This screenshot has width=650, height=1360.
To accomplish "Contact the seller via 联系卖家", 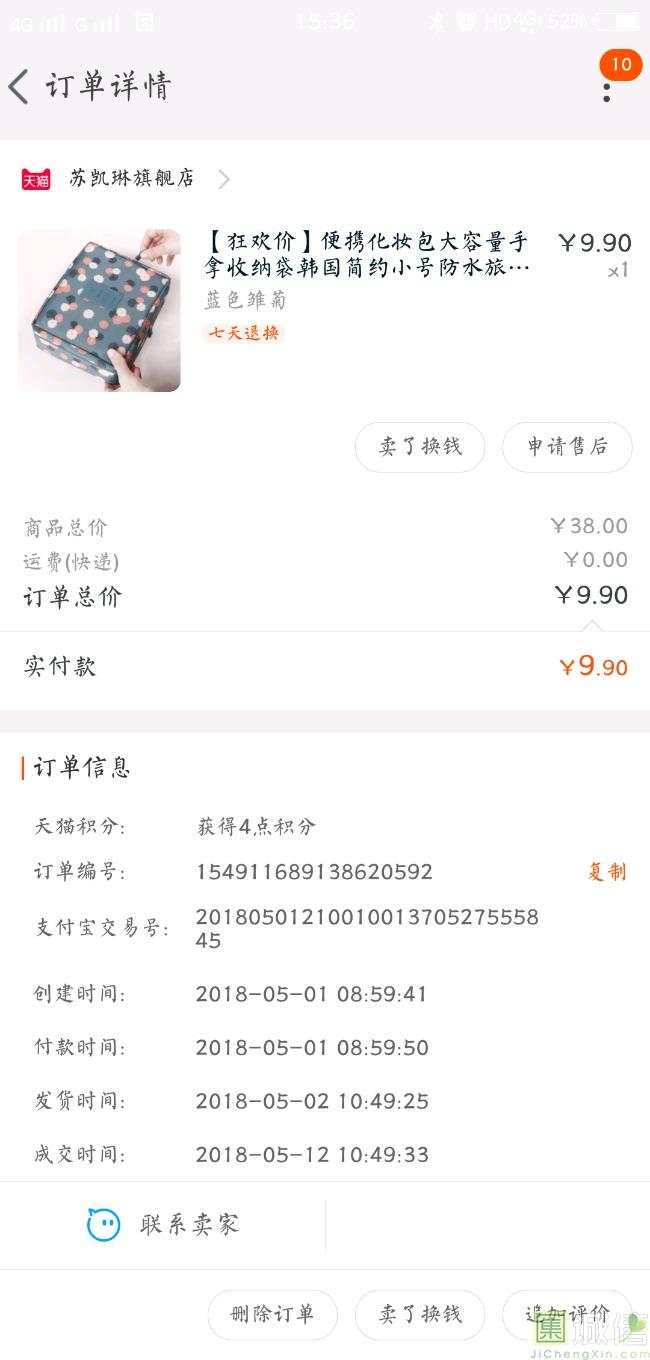I will point(163,1225).
